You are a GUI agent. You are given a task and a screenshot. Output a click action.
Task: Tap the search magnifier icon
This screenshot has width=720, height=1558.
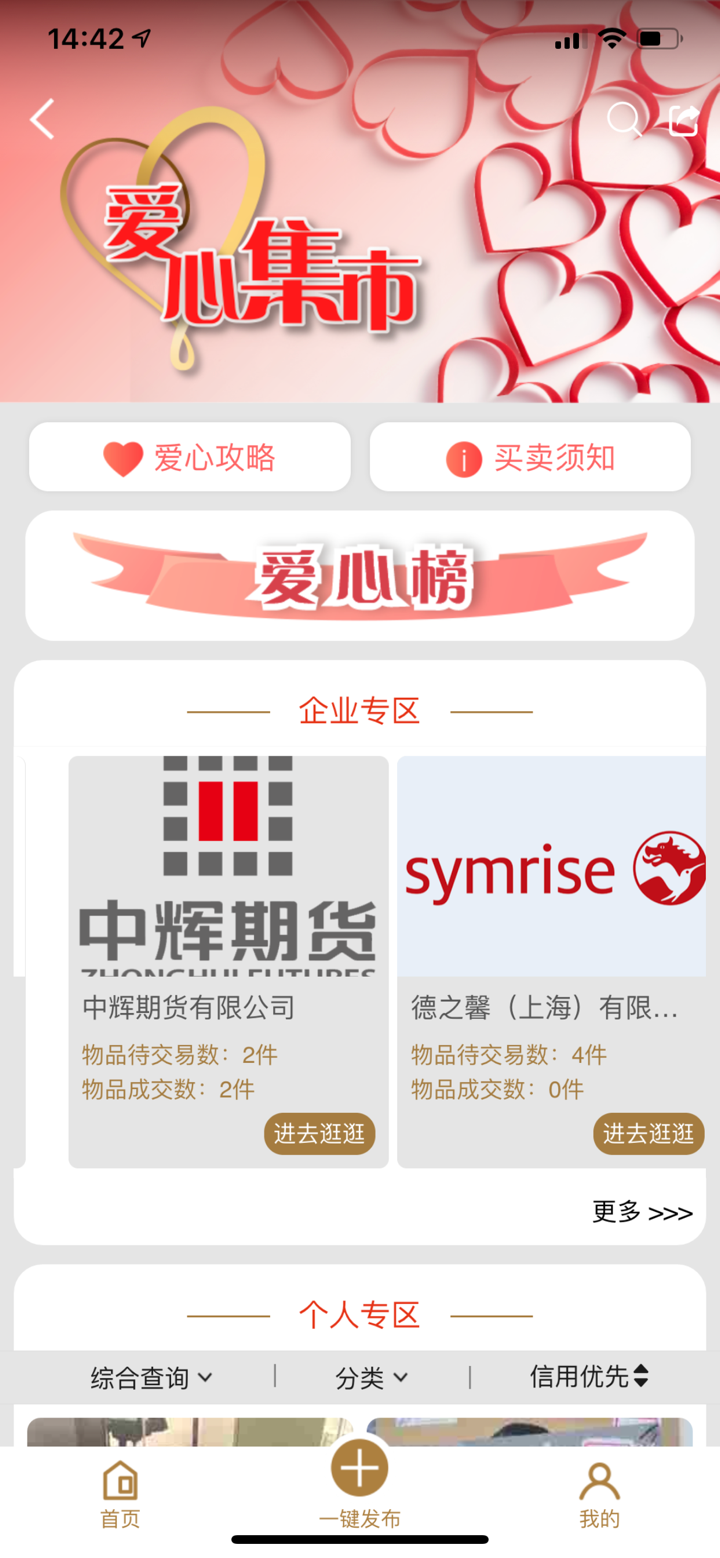[x=625, y=120]
